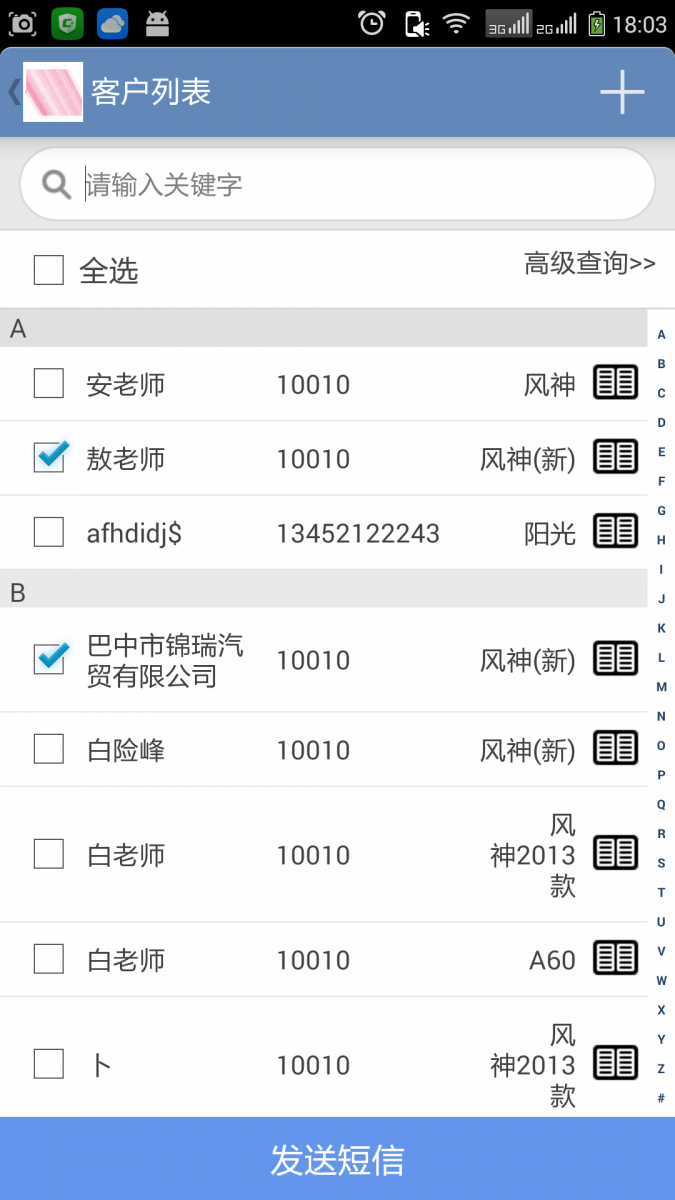View details icon for 白老师 with A60
Viewport: 675px width, 1200px height.
[615, 958]
